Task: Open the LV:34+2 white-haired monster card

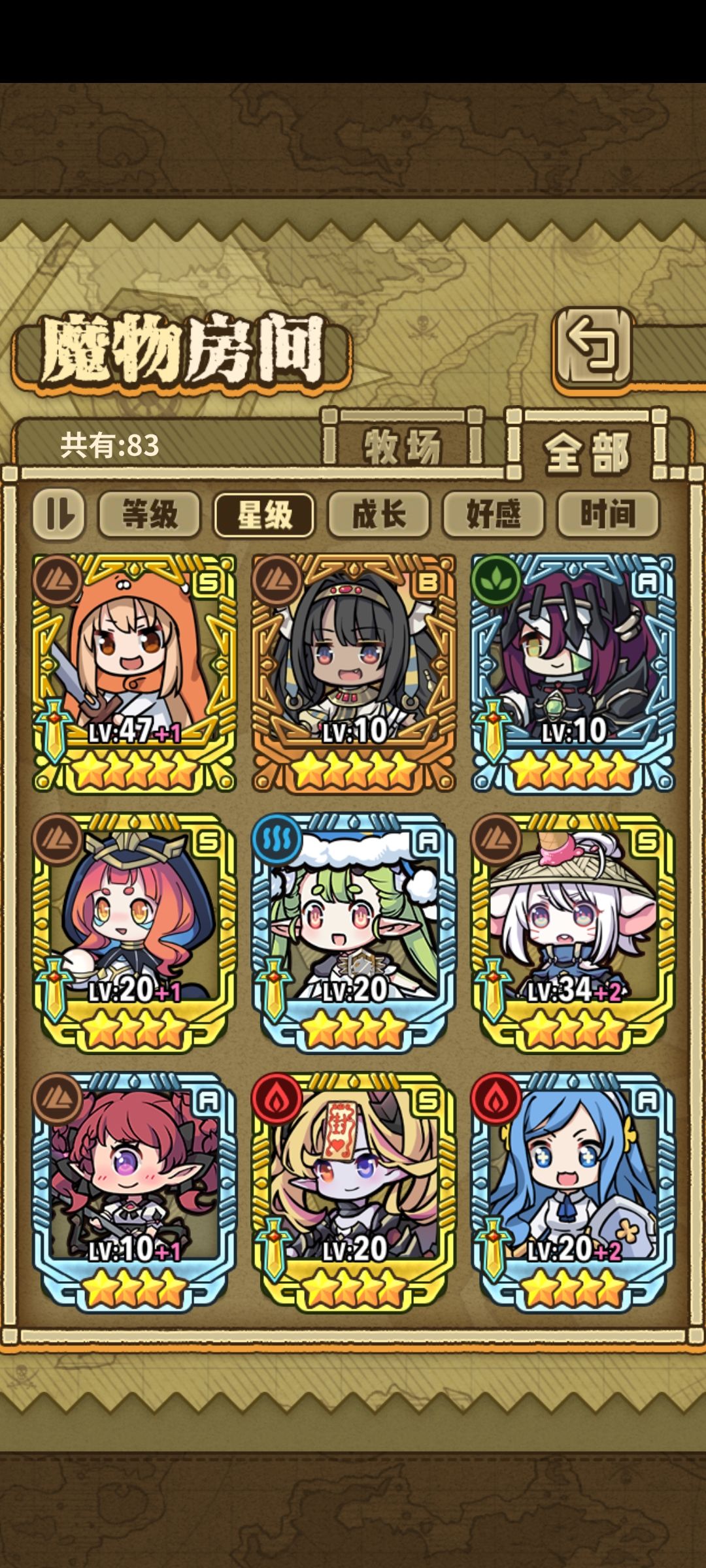Action: (573, 933)
